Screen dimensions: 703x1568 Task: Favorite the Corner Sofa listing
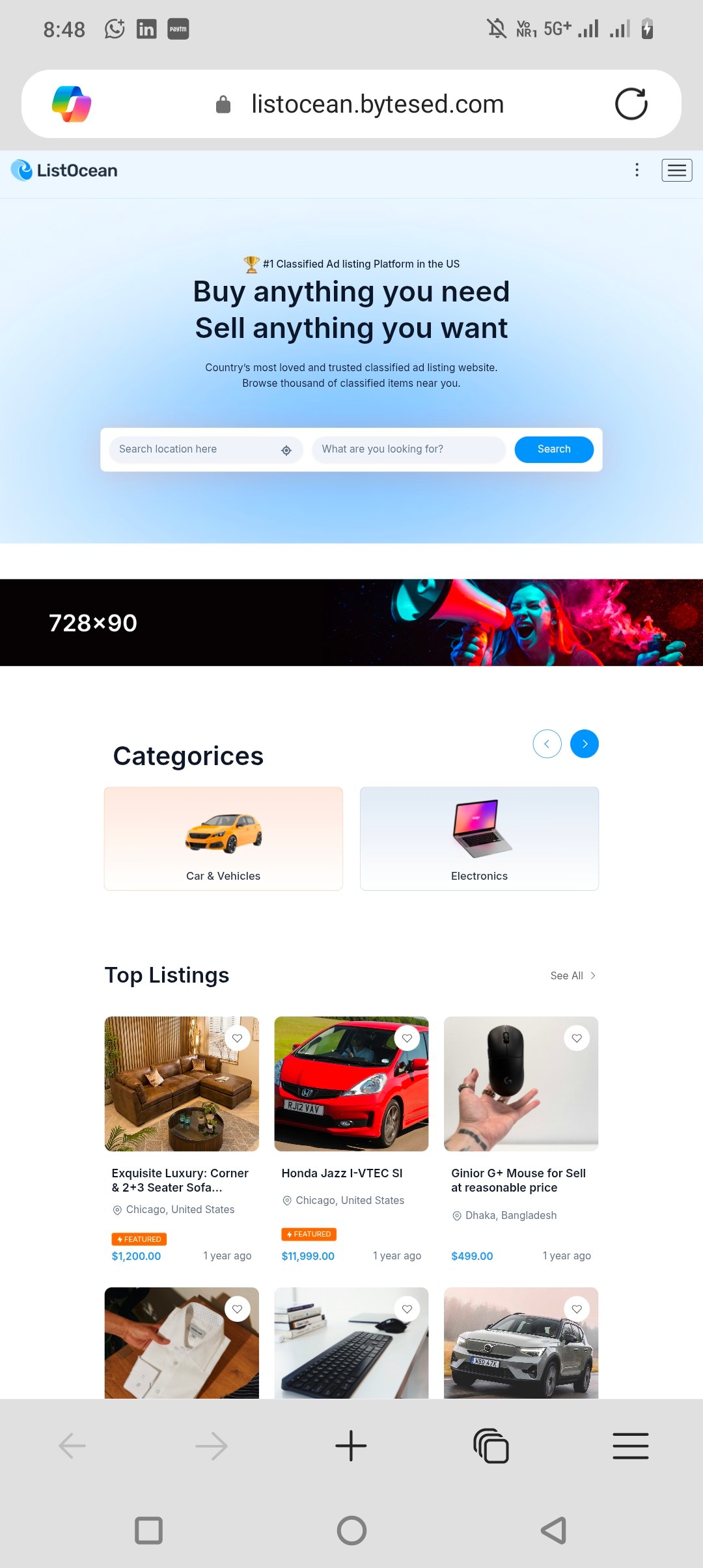click(x=238, y=1038)
